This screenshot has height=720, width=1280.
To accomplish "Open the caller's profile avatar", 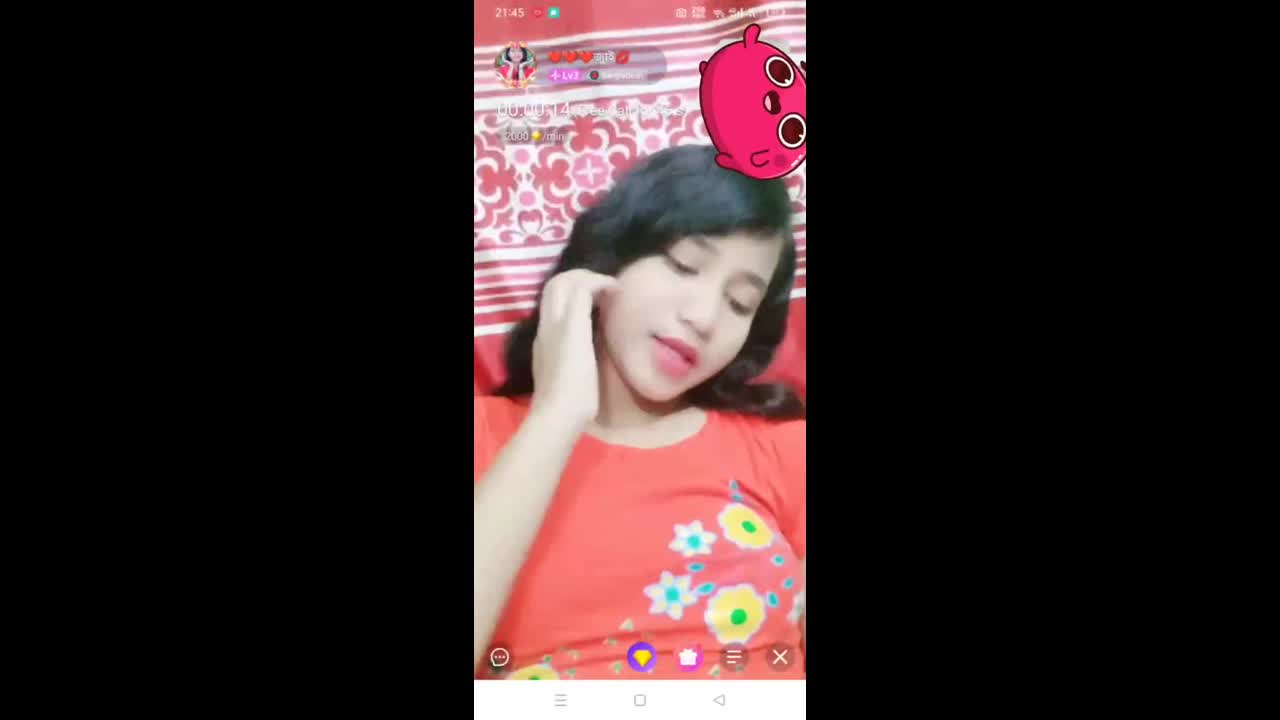I will (x=516, y=65).
